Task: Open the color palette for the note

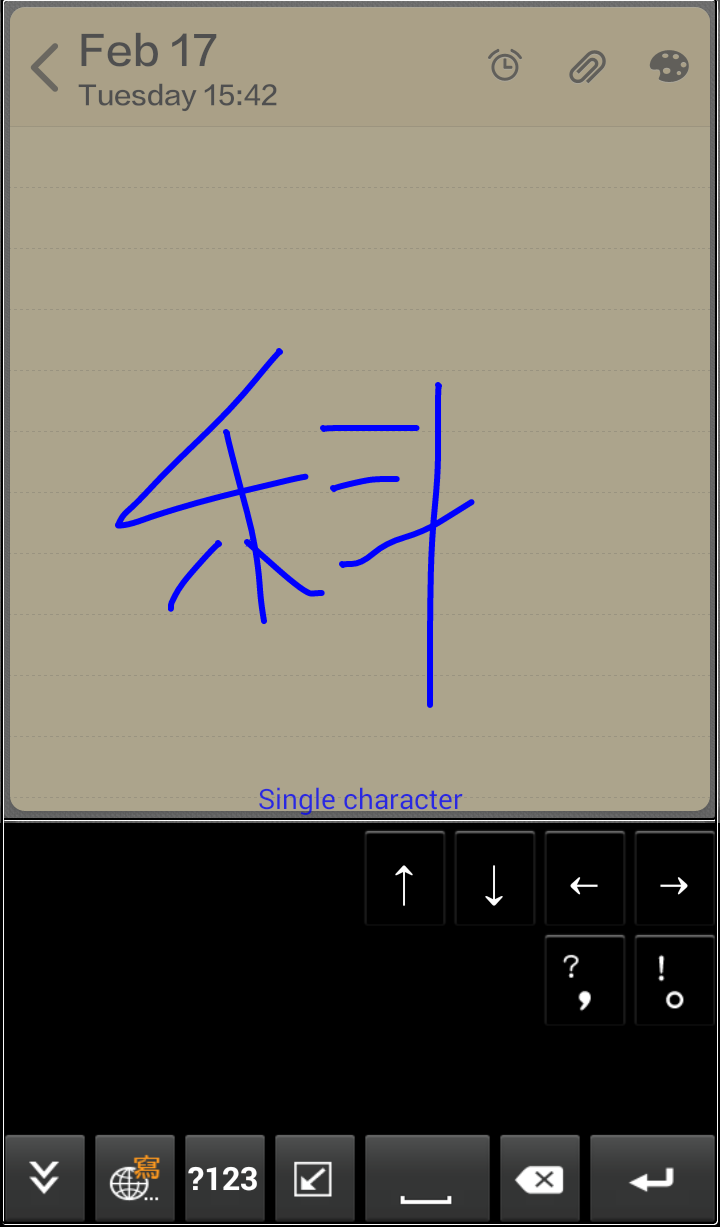Action: coord(669,67)
